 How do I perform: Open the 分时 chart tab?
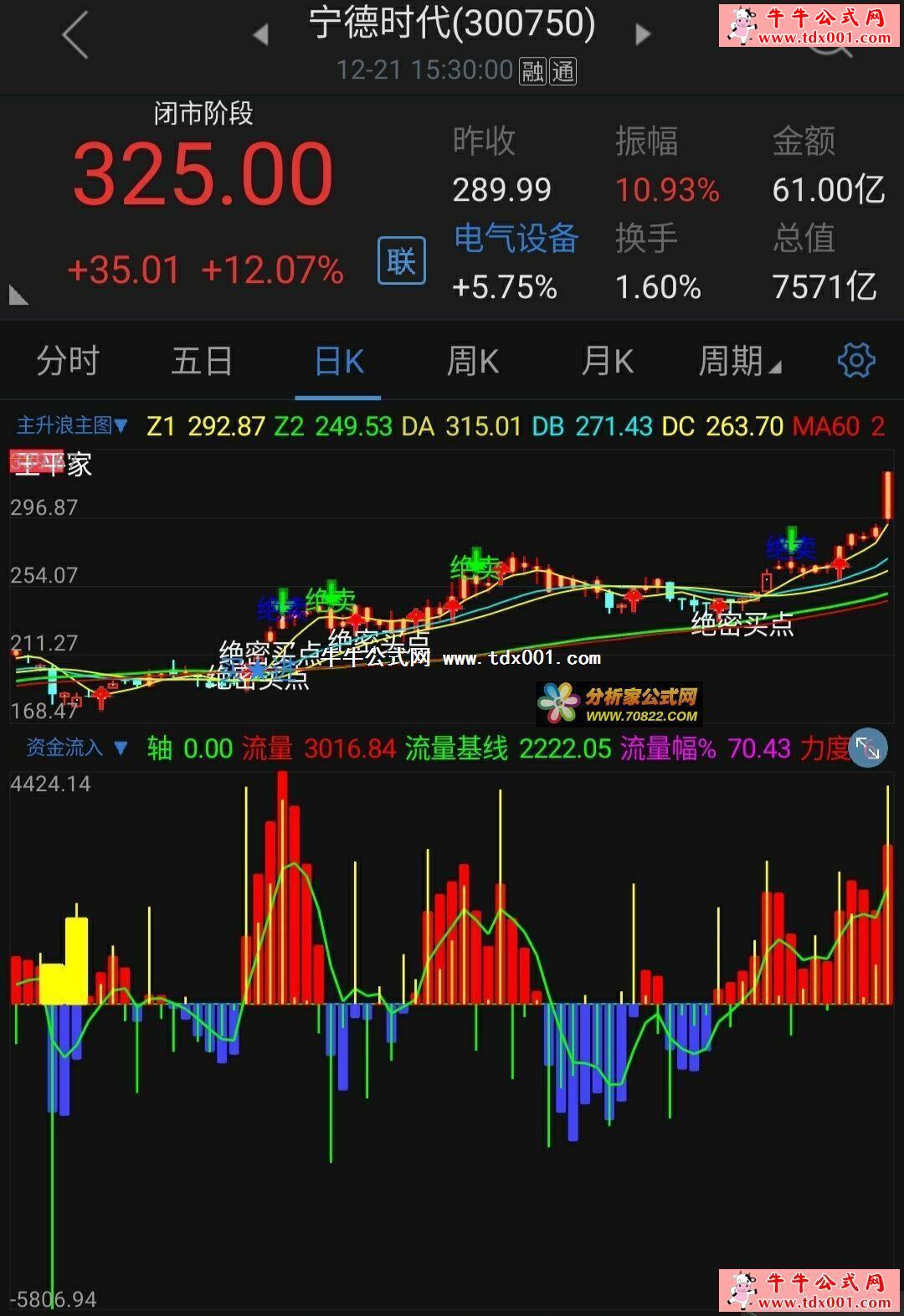pos(68,362)
